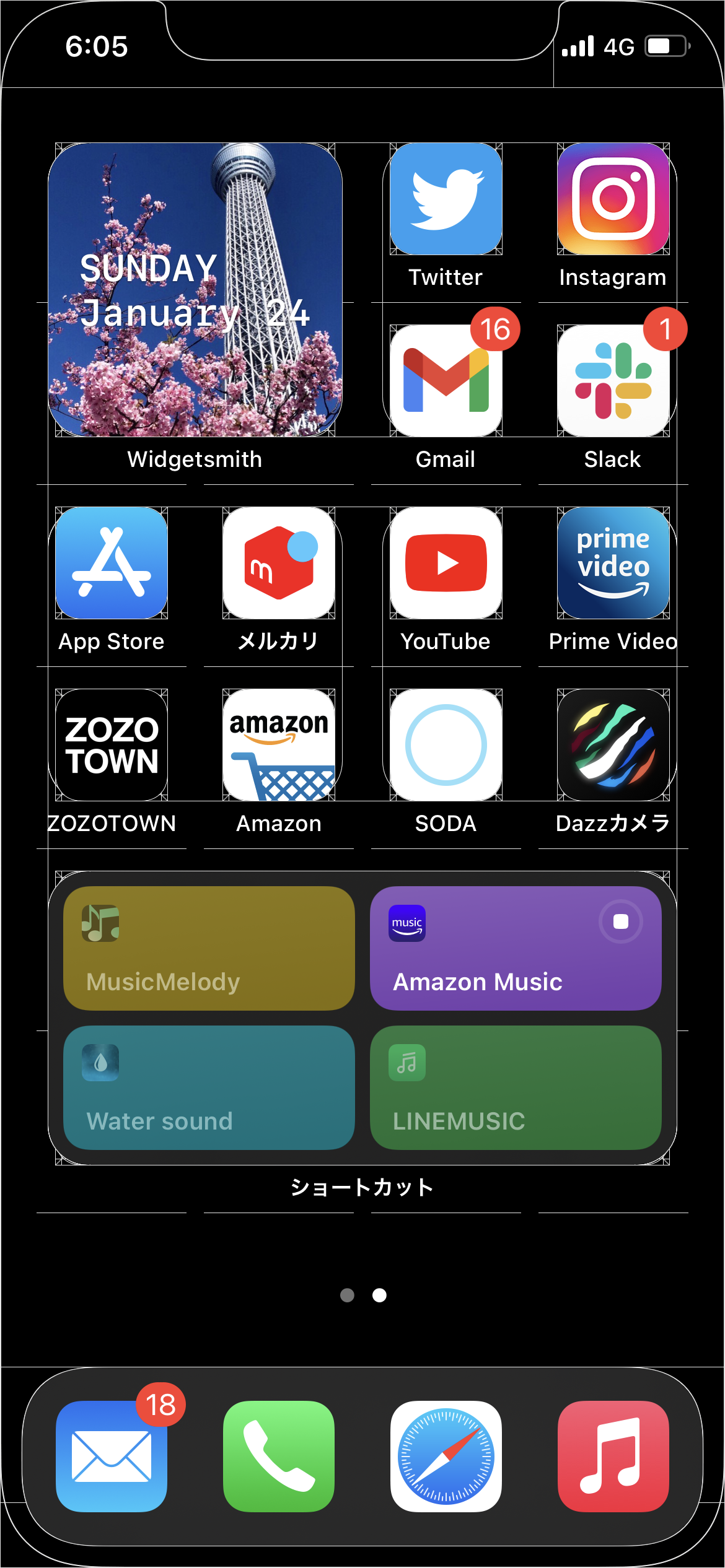Launch YouTube
Image resolution: width=725 pixels, height=1568 pixels.
tap(446, 563)
